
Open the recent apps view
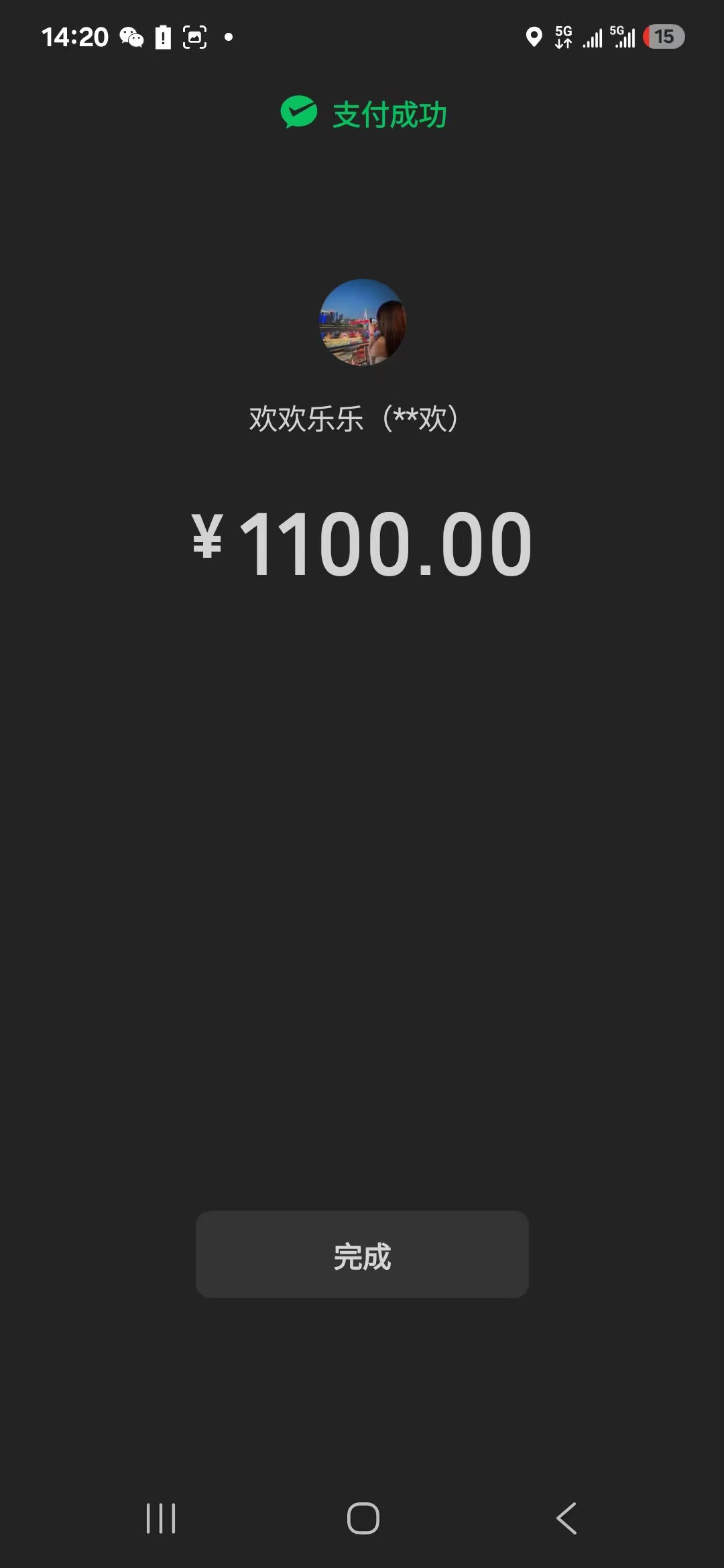click(161, 1518)
